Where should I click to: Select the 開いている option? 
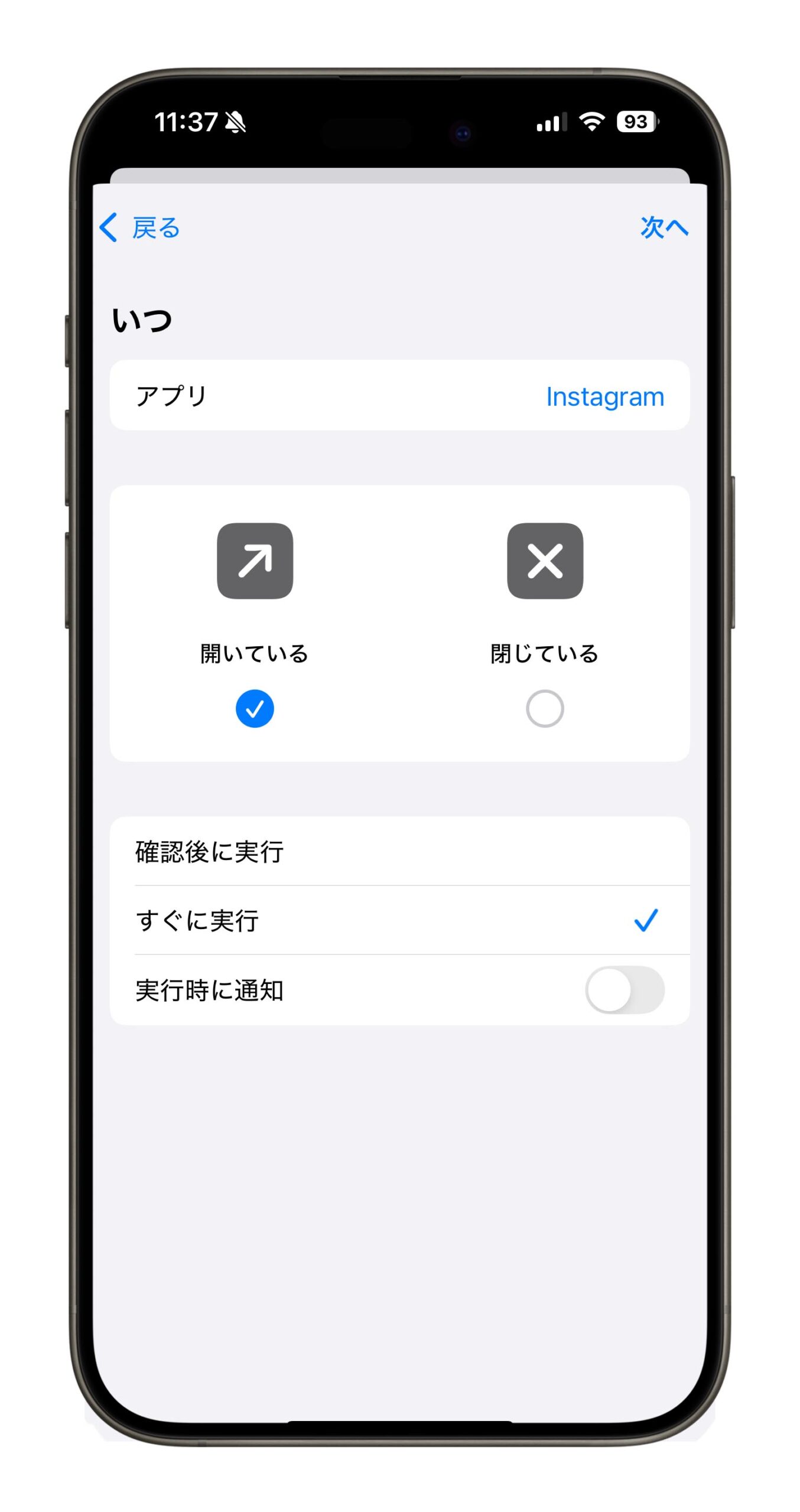pyautogui.click(x=255, y=708)
